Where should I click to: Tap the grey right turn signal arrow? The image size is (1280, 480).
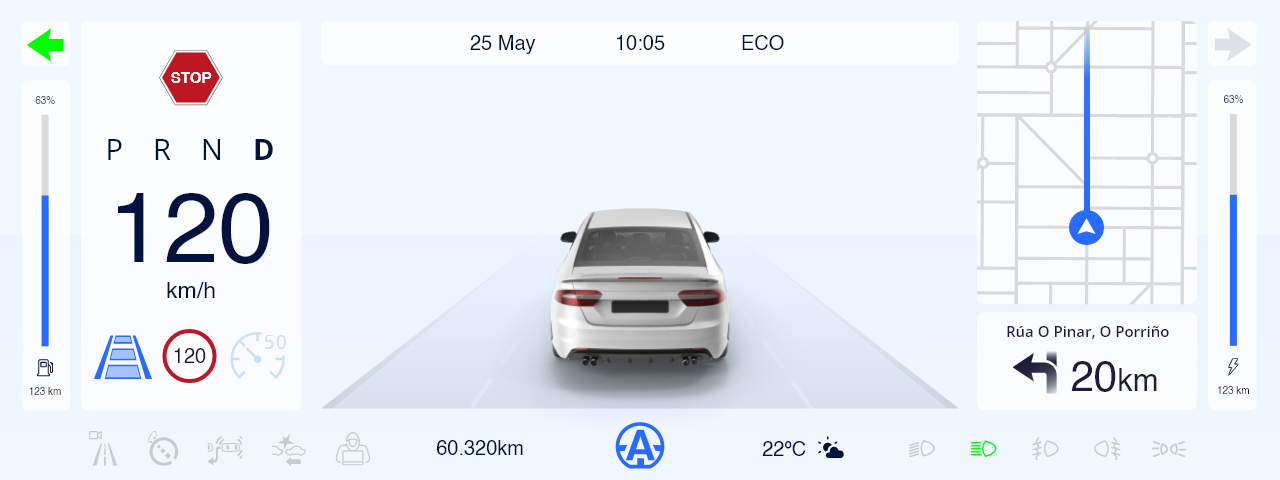pyautogui.click(x=1232, y=45)
